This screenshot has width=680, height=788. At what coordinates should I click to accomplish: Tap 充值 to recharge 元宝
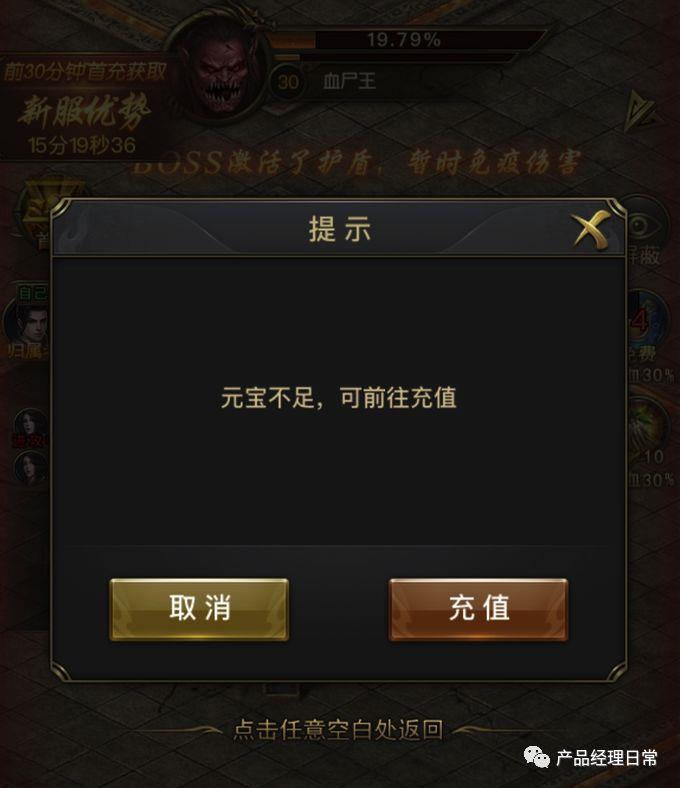478,609
